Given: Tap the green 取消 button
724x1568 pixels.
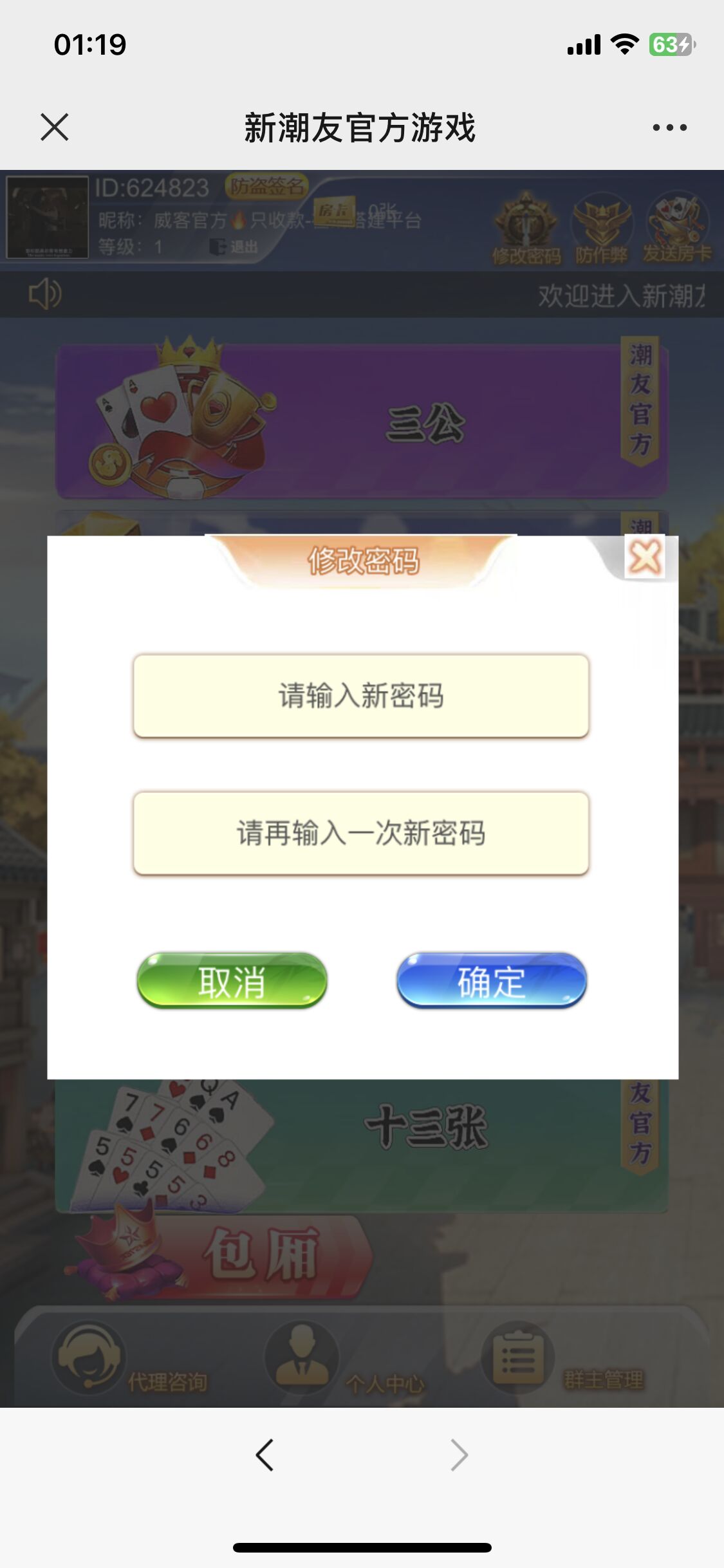Looking at the screenshot, I should [232, 981].
